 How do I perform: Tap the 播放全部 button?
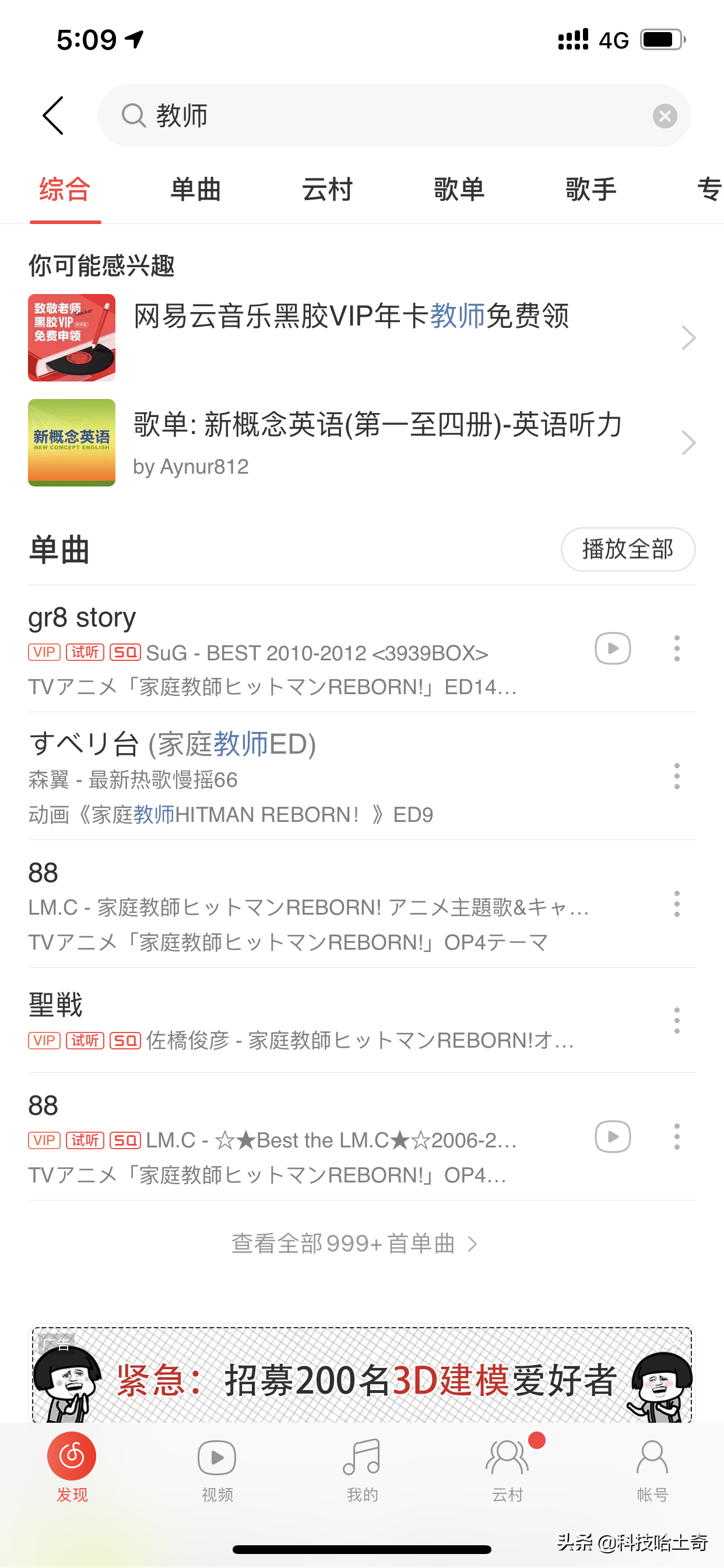click(x=627, y=549)
